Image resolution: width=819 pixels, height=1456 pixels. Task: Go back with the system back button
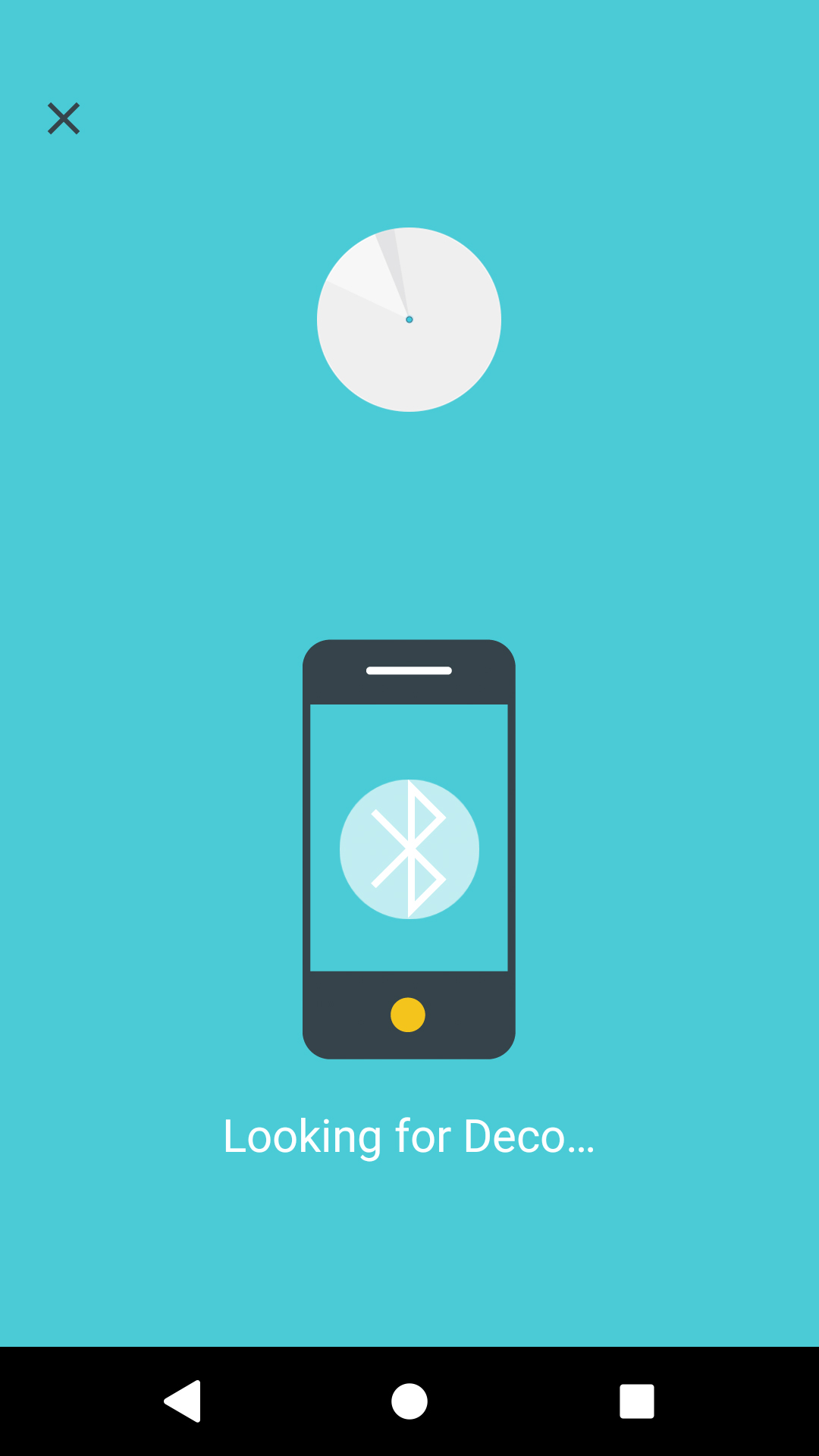pyautogui.click(x=183, y=1401)
